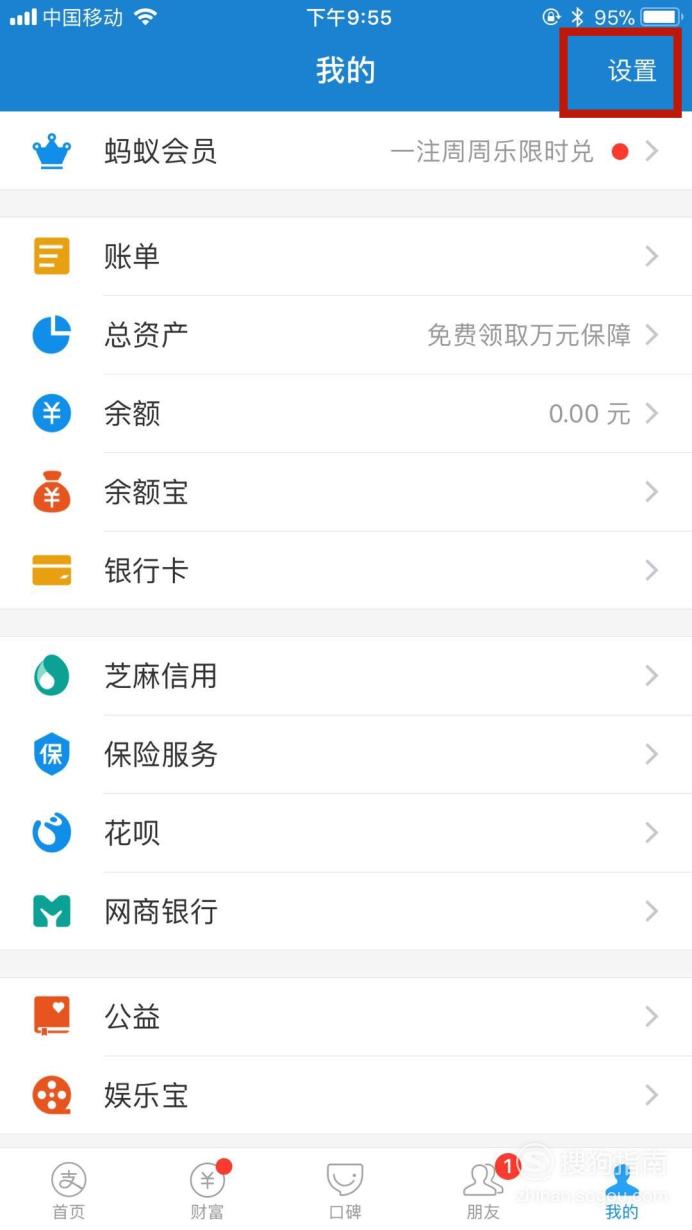692x1230 pixels.
Task: Switch to the 口碑 tab
Action: point(345,1190)
